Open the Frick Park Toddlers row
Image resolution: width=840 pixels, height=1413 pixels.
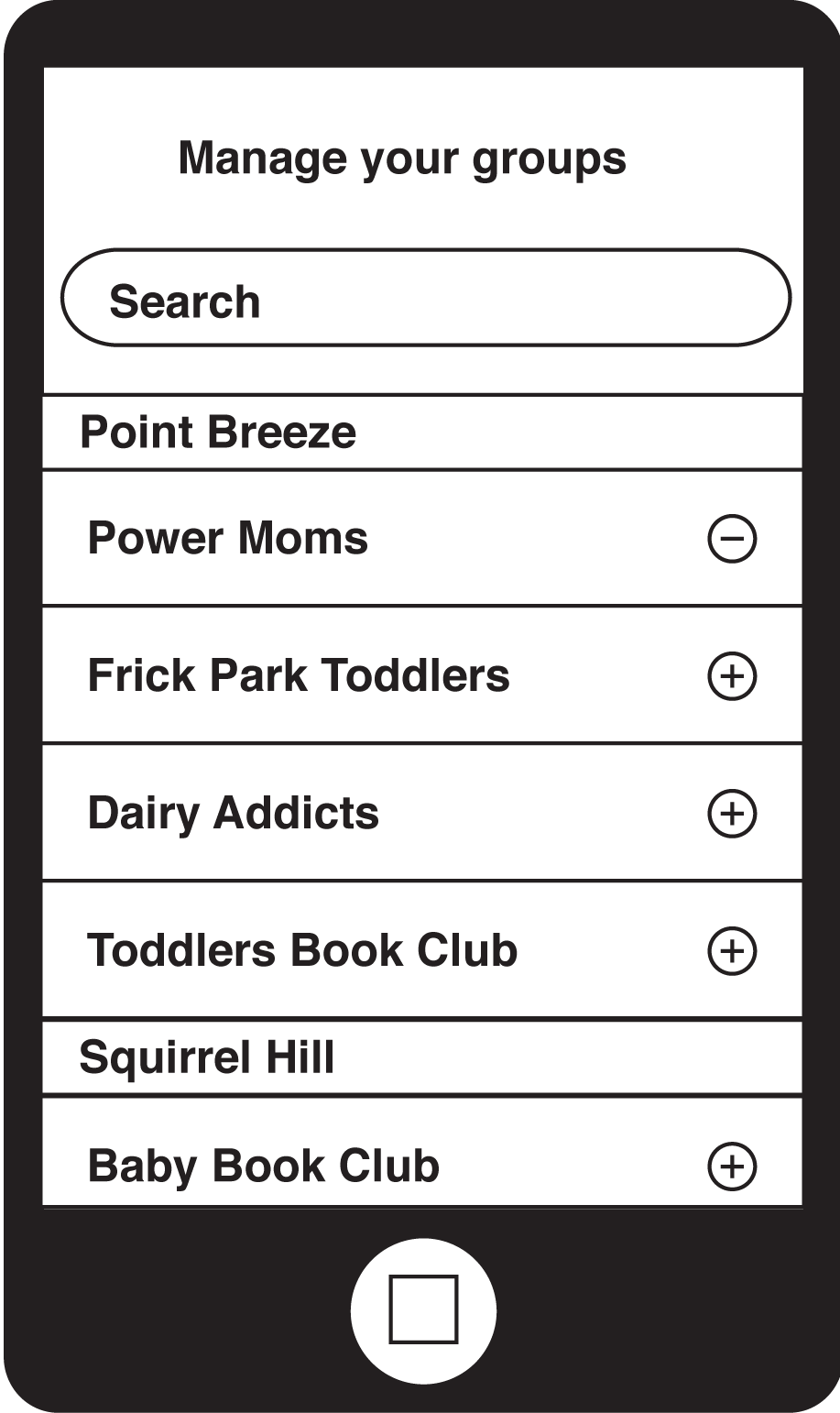422,675
